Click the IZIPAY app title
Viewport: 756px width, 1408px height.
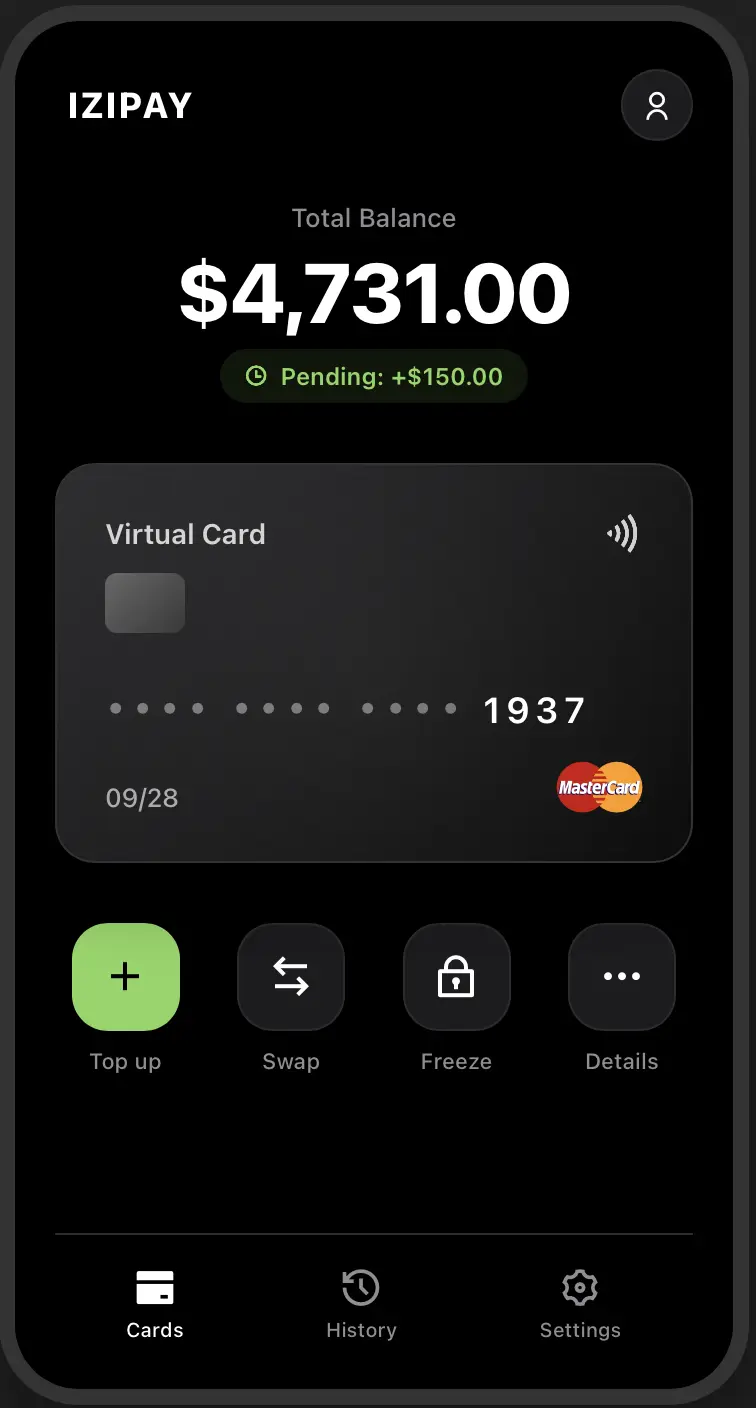[129, 105]
